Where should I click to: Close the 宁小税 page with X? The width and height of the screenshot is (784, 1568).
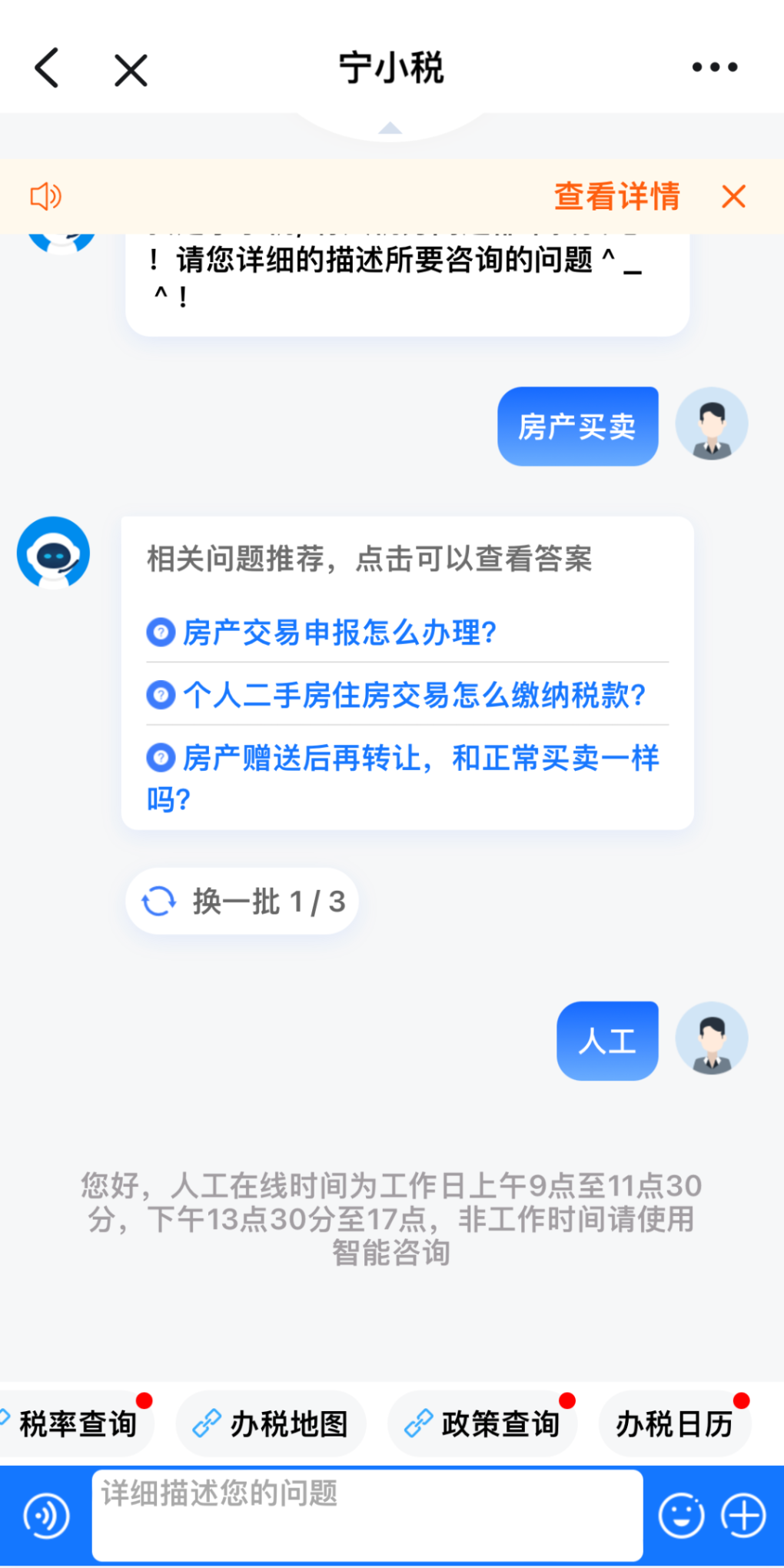[131, 71]
